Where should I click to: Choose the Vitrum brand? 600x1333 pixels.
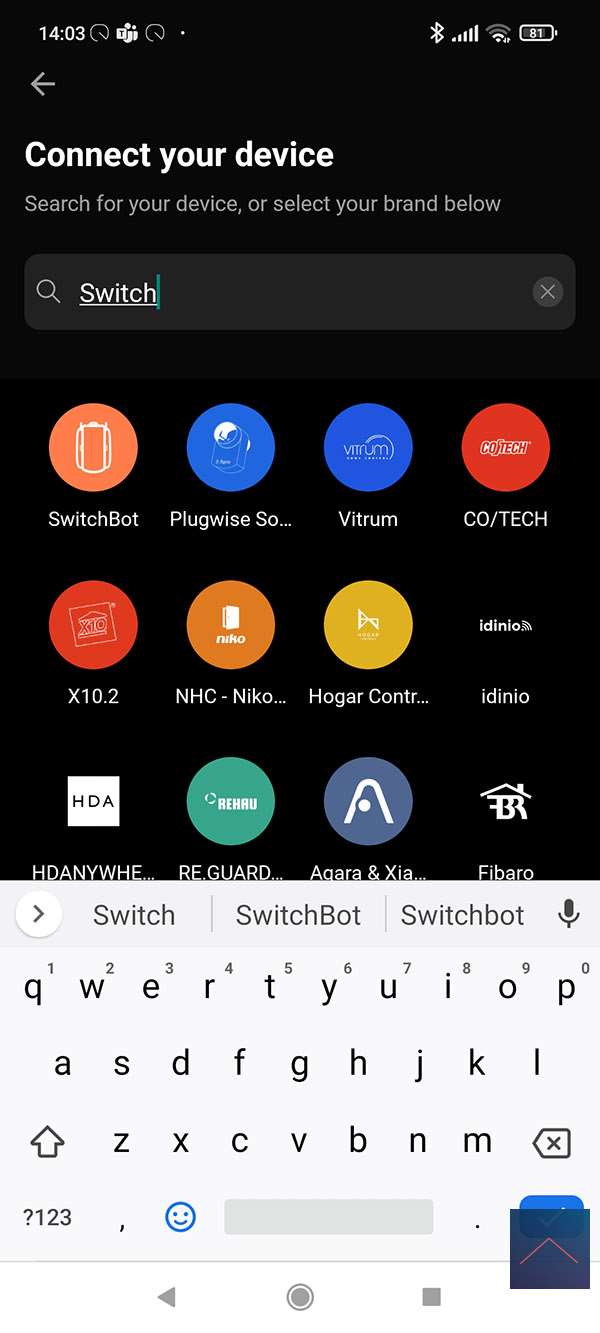pos(368,448)
